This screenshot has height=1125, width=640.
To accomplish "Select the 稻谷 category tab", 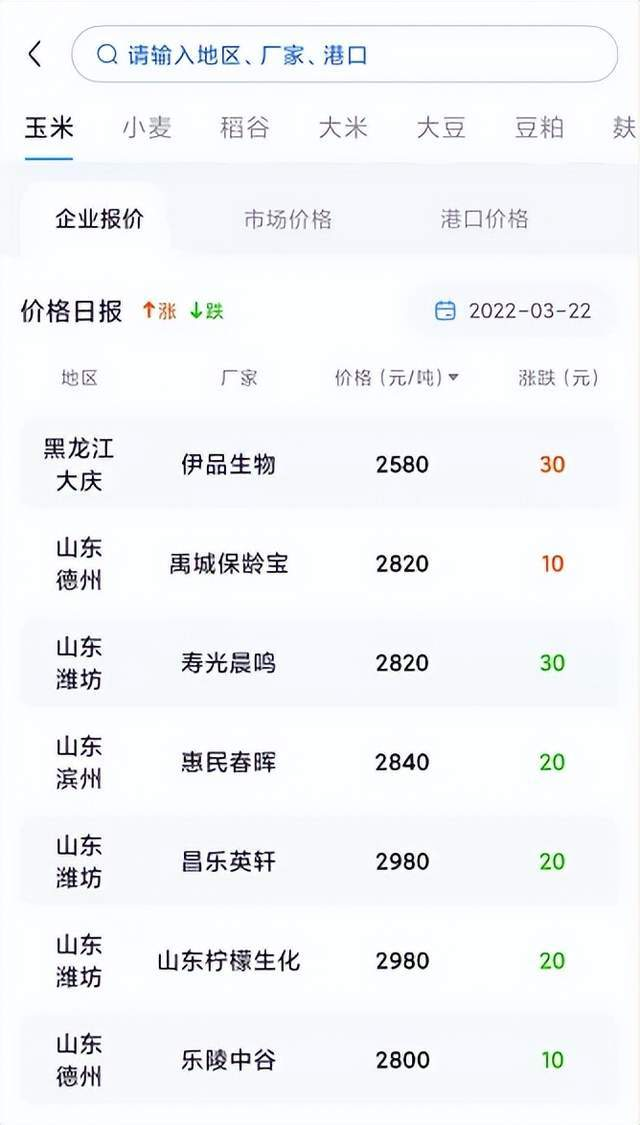I will (245, 128).
